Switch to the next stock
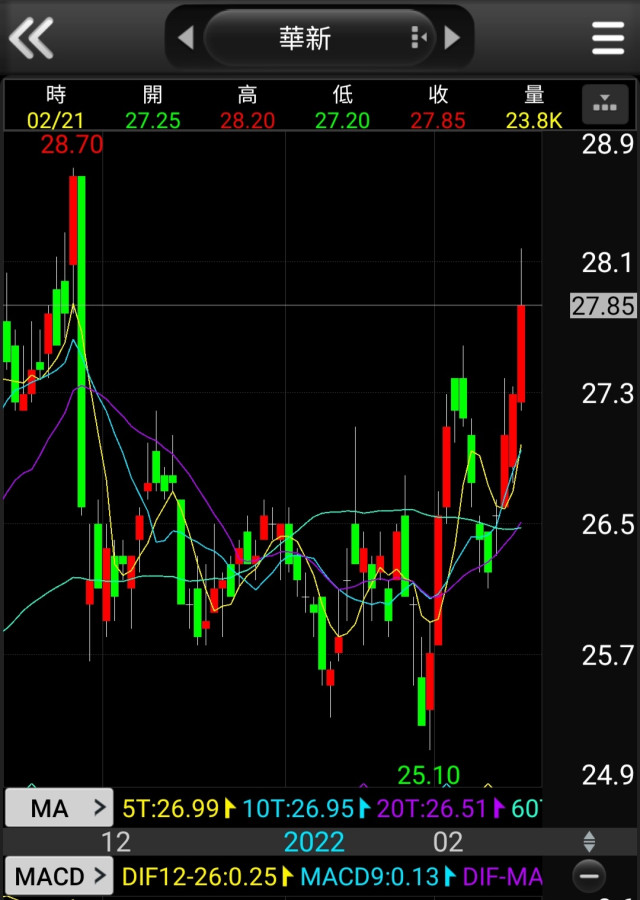 tap(453, 38)
